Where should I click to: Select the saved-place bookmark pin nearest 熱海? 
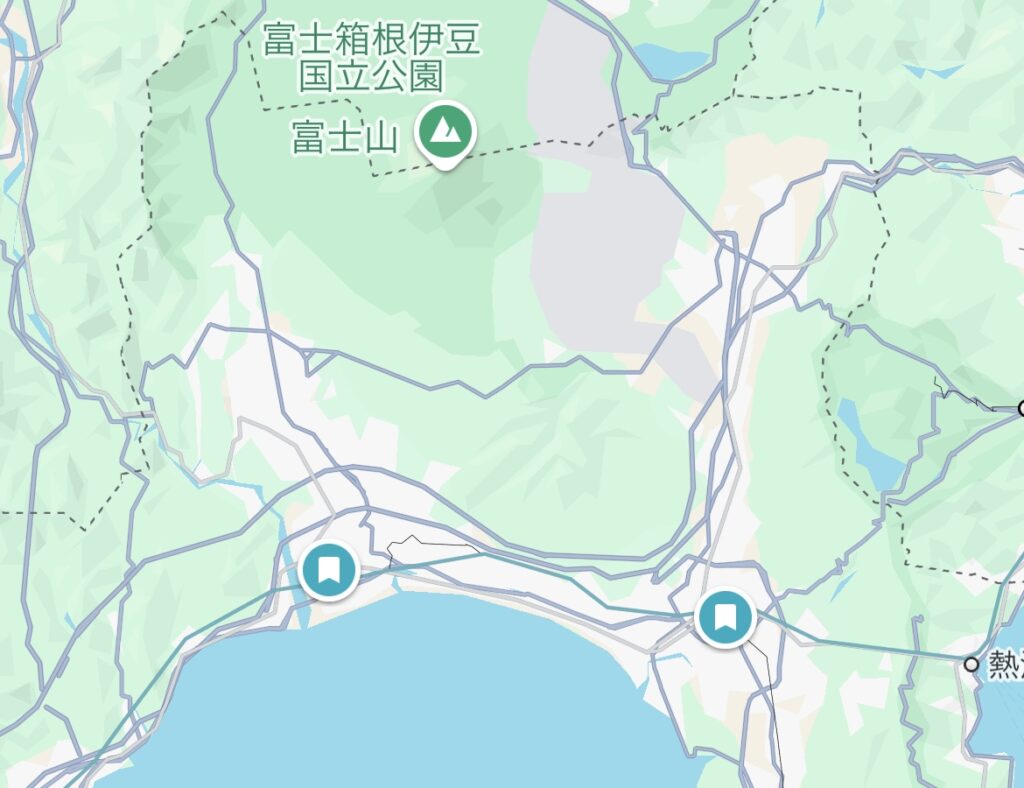725,616
